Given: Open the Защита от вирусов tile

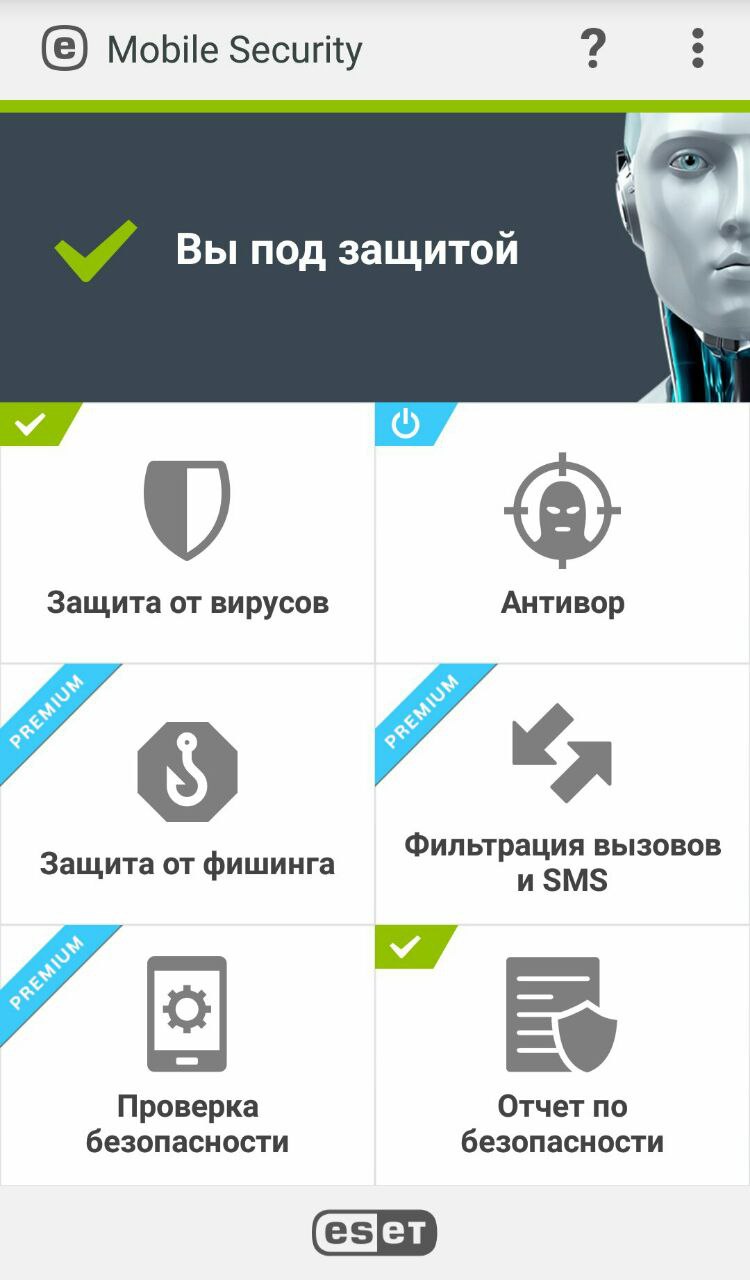Looking at the screenshot, I should pyautogui.click(x=187, y=535).
